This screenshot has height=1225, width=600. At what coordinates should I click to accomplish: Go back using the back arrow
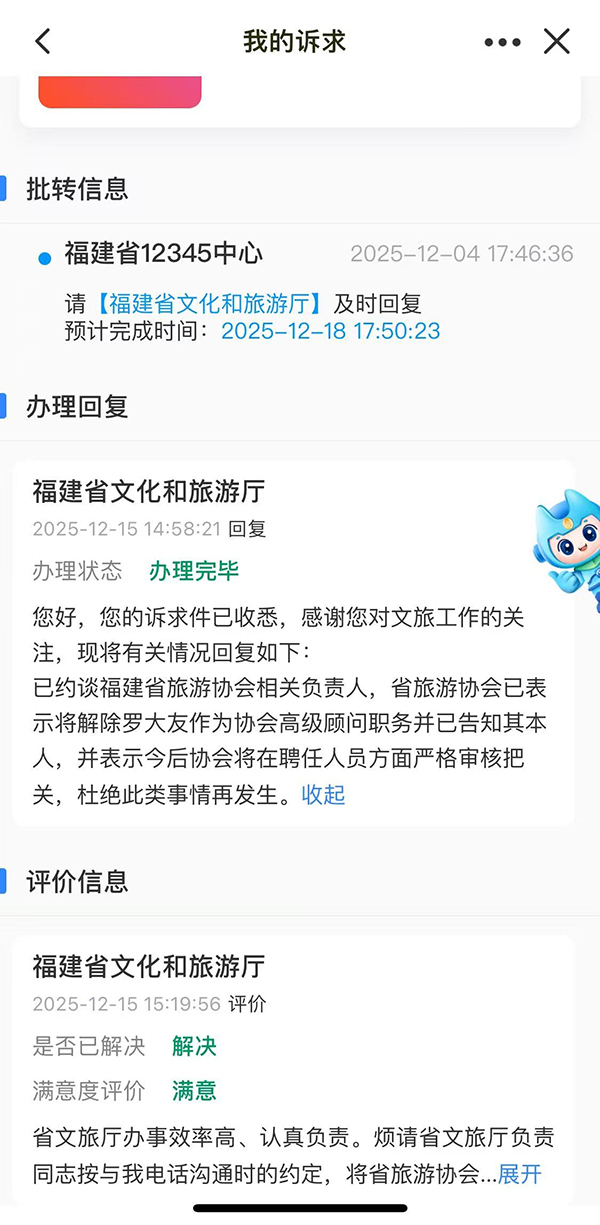(42, 41)
